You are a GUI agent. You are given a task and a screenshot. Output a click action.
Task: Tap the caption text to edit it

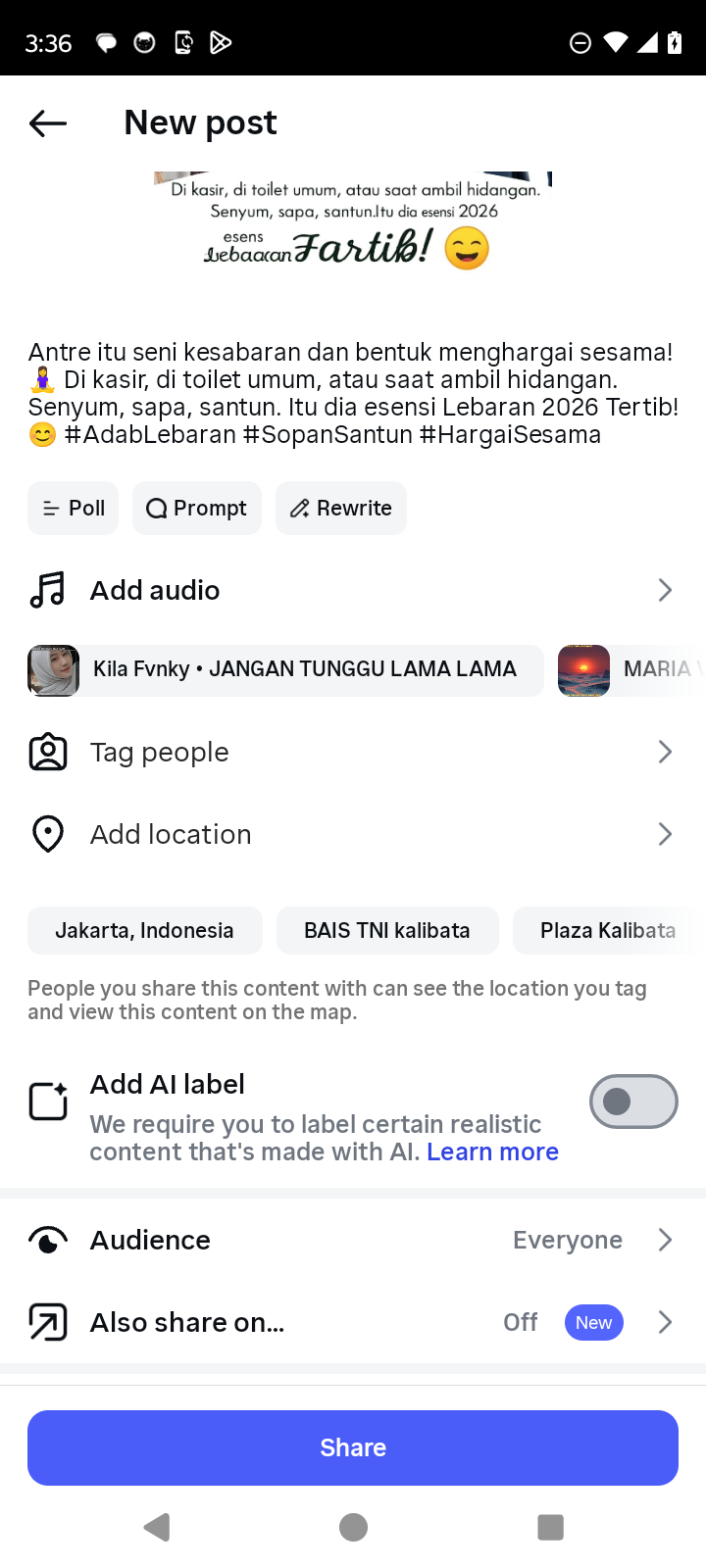click(x=353, y=393)
